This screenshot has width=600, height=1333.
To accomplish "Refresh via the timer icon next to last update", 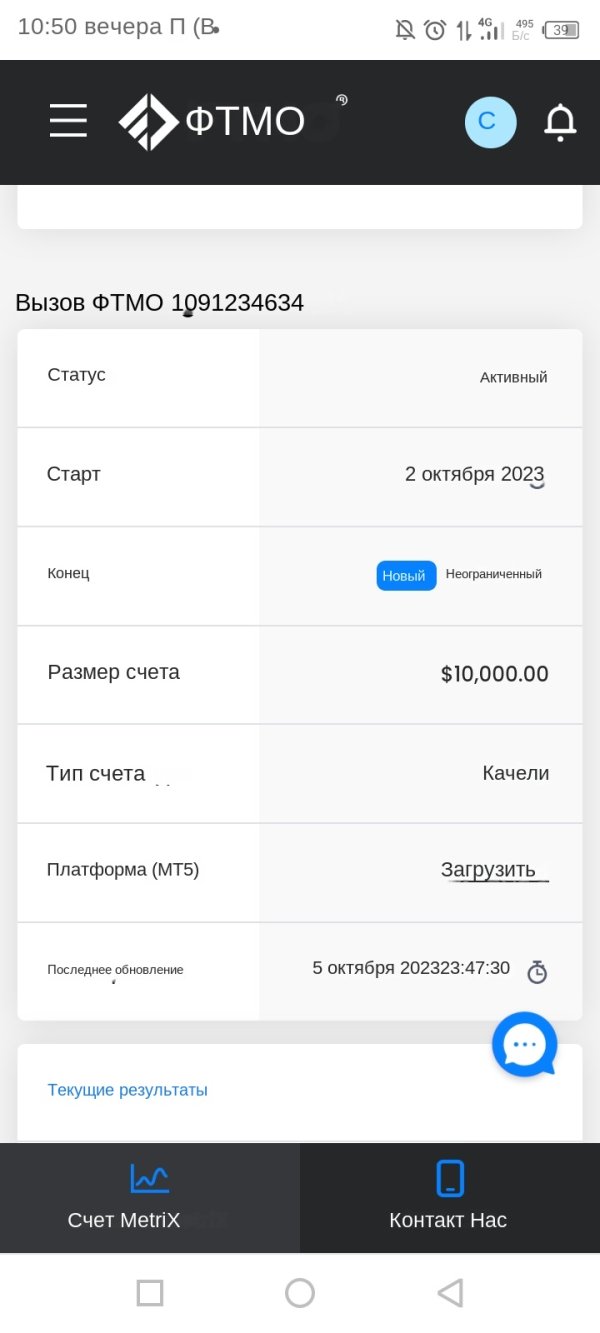I will pos(537,971).
